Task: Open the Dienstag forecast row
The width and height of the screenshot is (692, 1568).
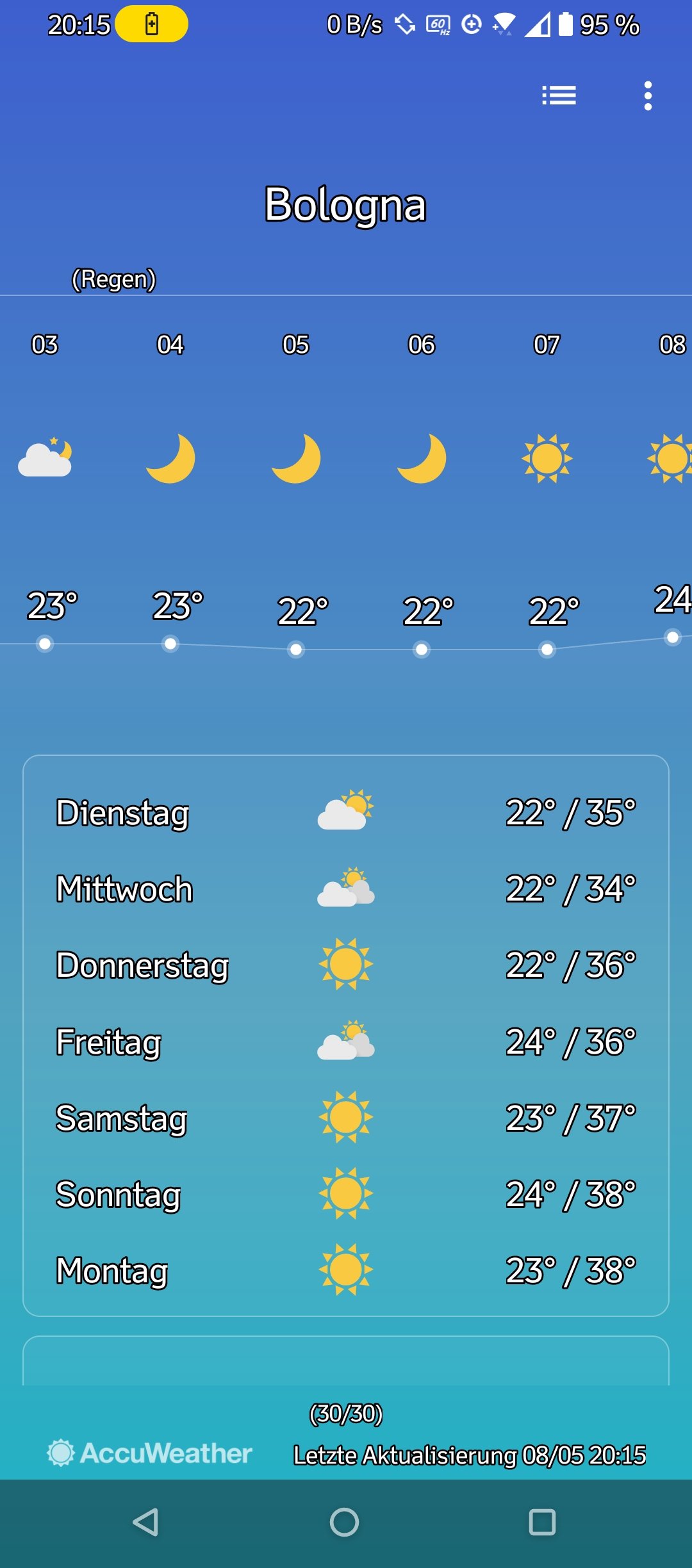Action: [346, 812]
